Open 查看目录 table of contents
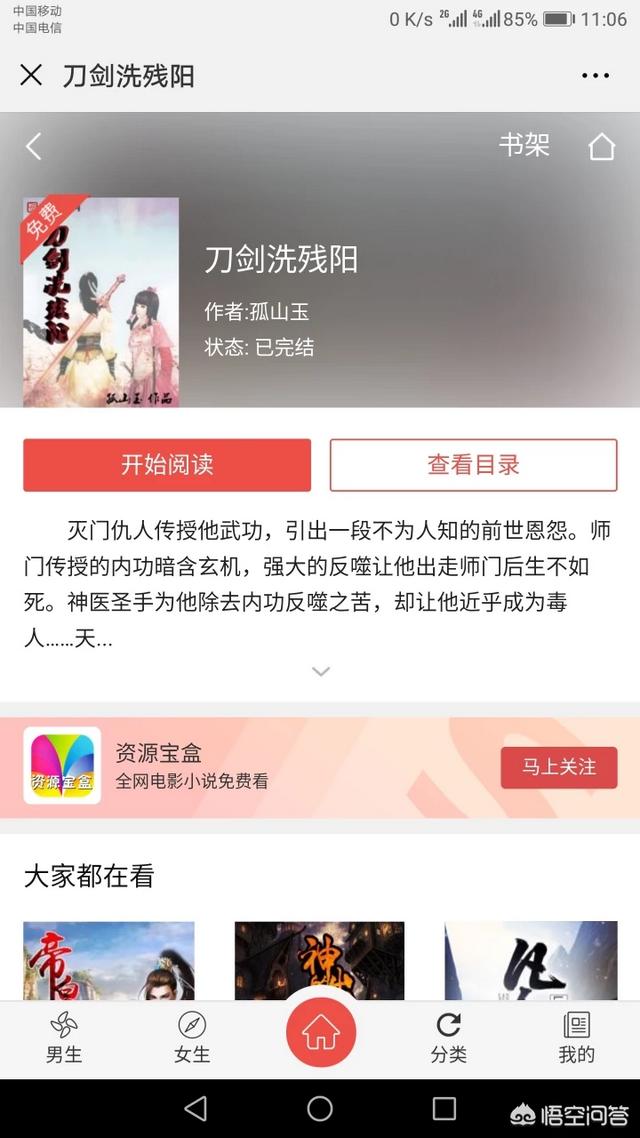The image size is (640, 1138). 473,465
